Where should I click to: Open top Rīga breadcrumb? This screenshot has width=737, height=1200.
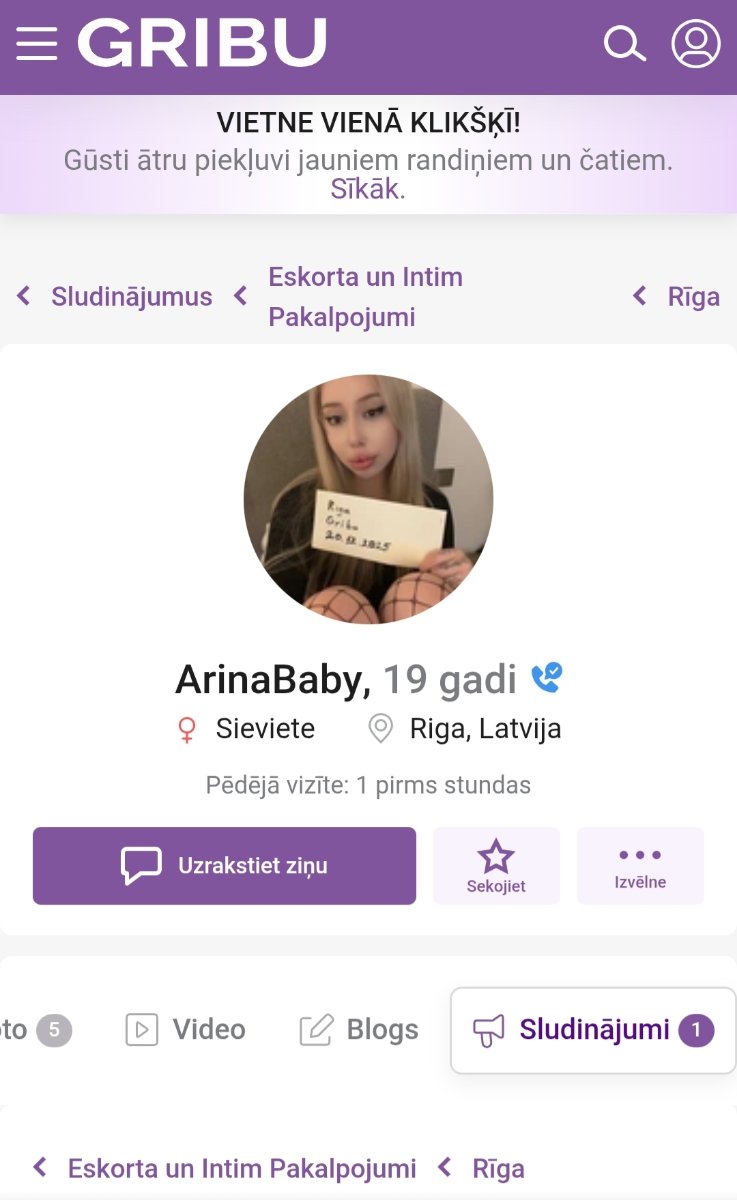(692, 297)
